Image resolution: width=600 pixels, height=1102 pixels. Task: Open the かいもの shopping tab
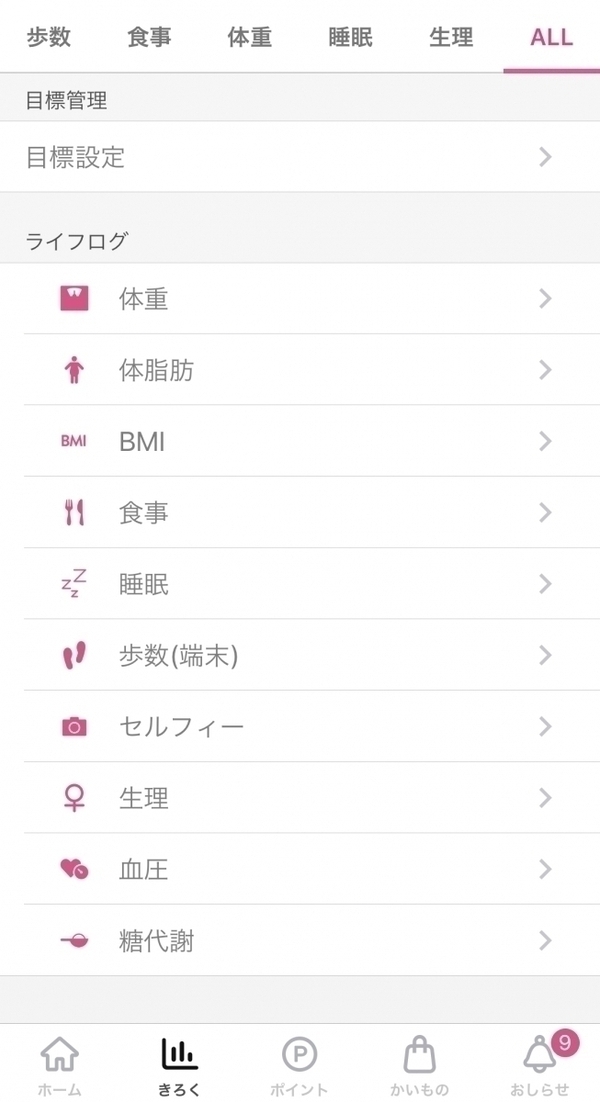[x=419, y=1065]
